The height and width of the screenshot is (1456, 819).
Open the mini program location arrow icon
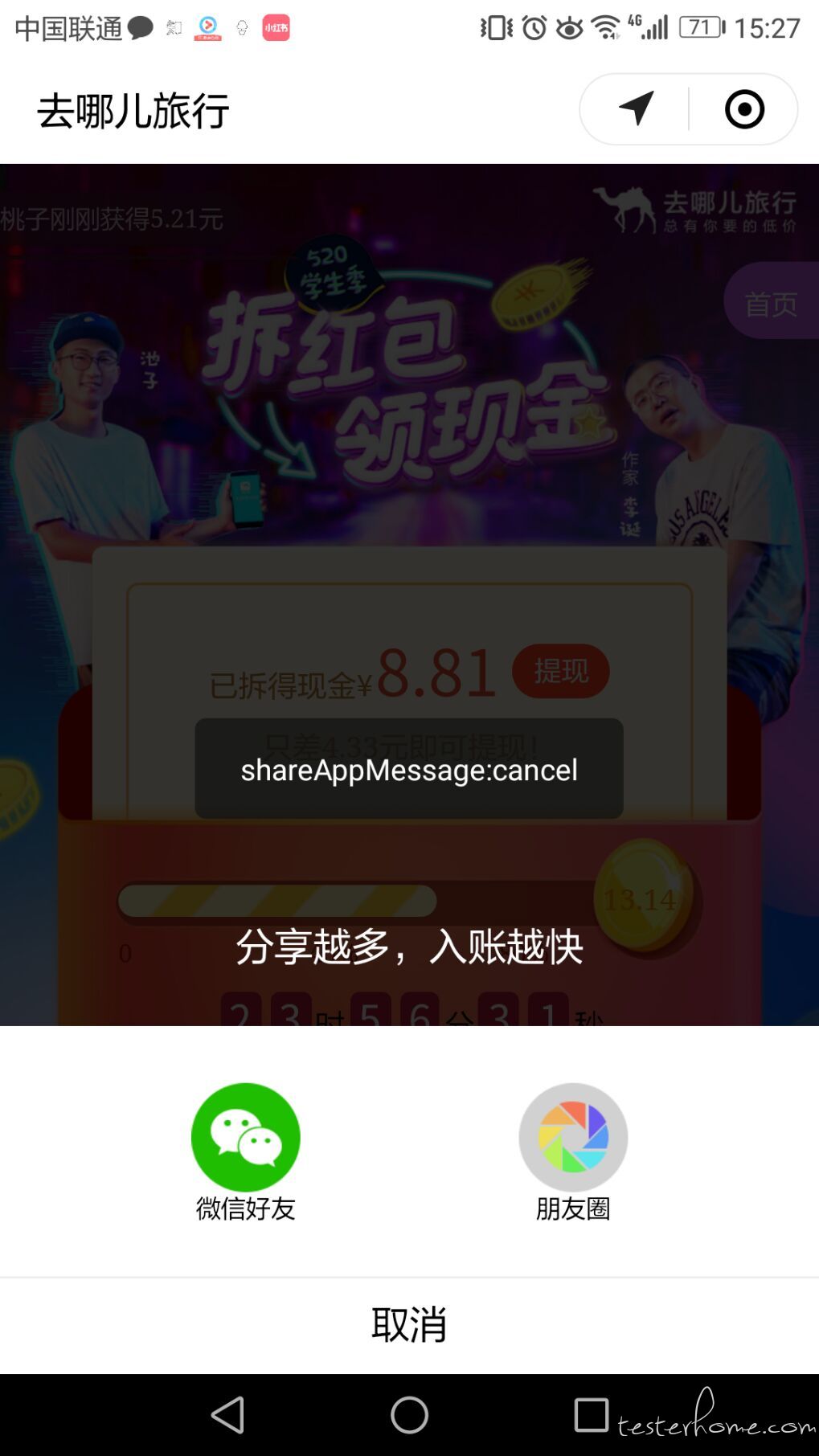(x=636, y=109)
